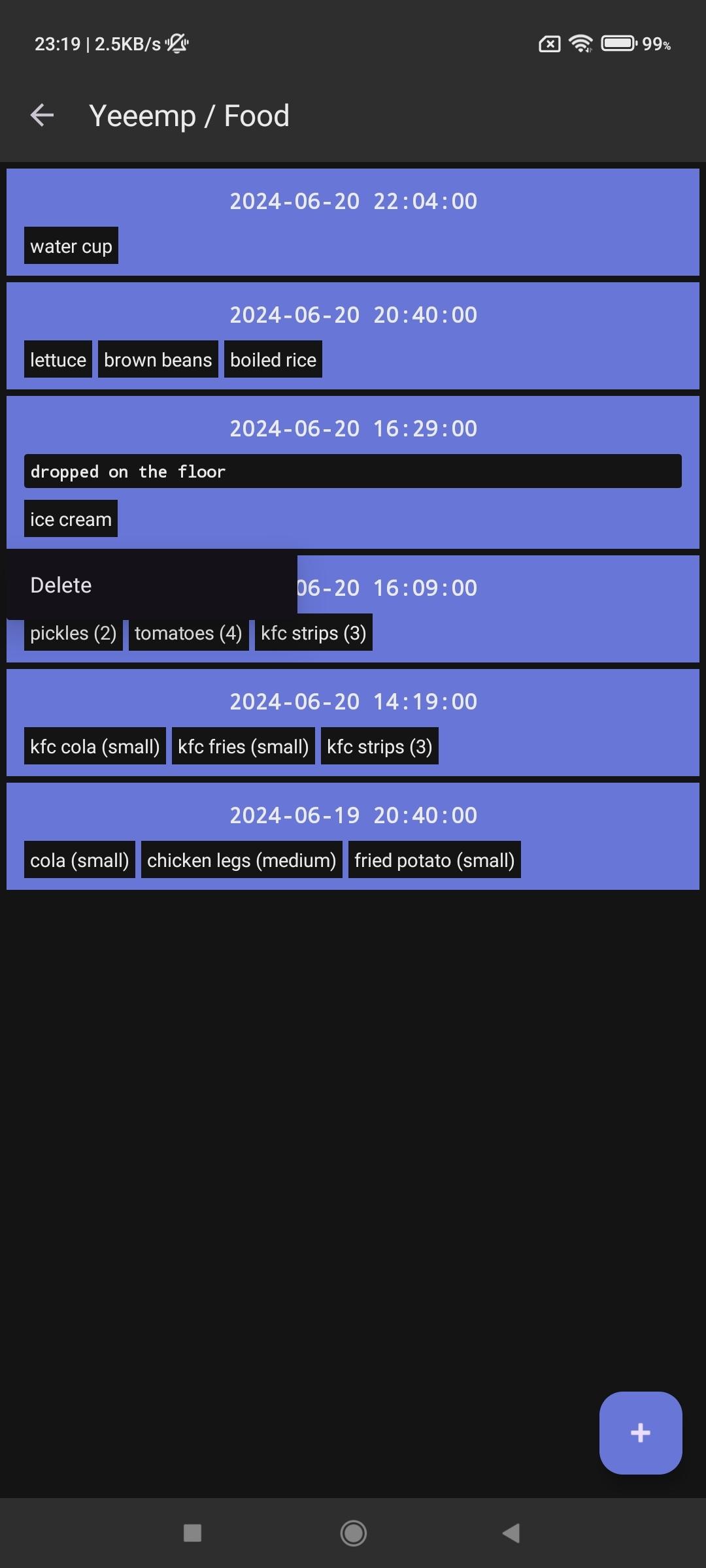This screenshot has width=706, height=1568.
Task: Add a new food entry with plus button
Action: (x=640, y=1433)
